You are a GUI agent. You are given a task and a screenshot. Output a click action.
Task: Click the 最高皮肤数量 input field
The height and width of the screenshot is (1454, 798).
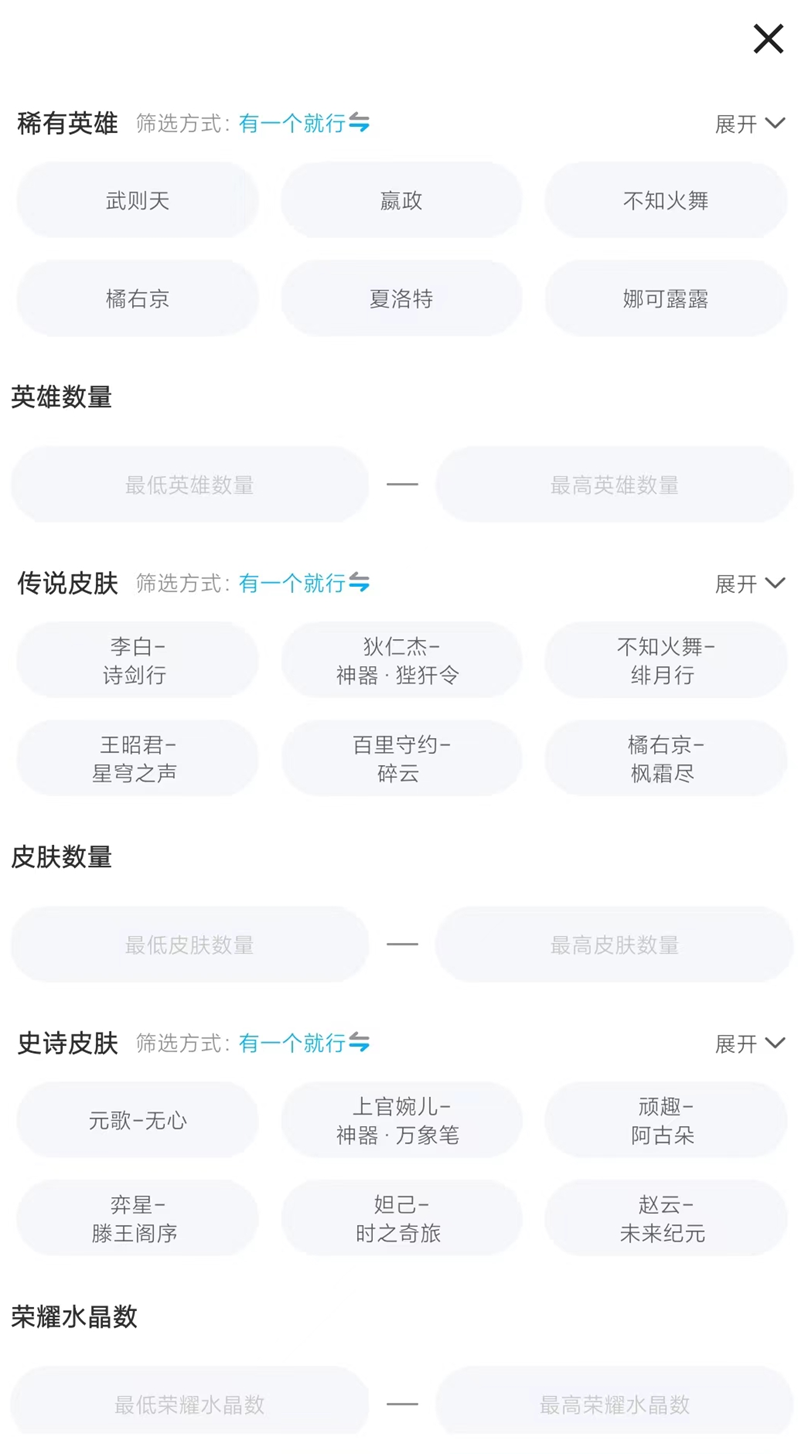pyautogui.click(x=613, y=944)
